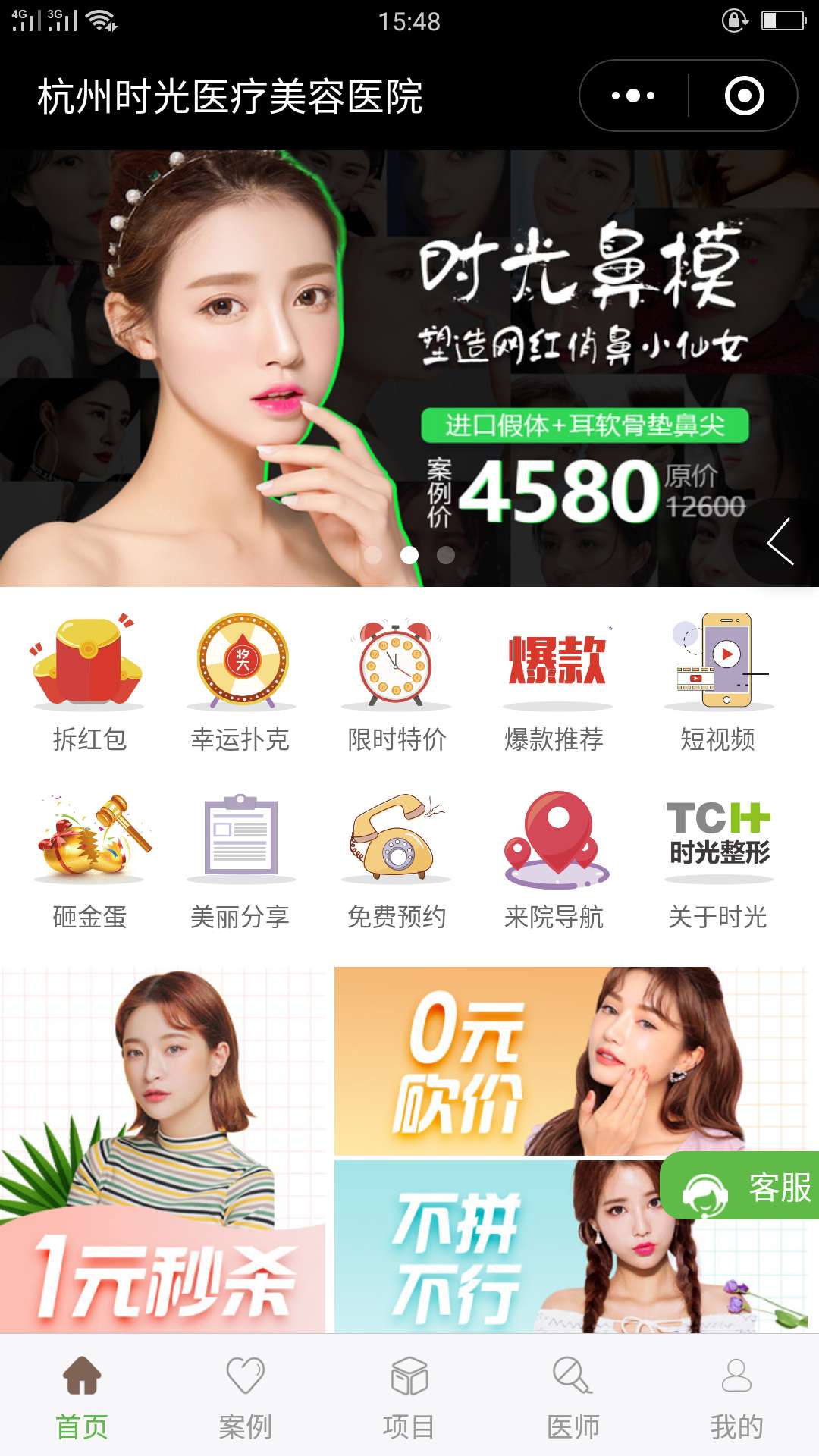
Task: Open 幸运扑克 lucky game
Action: coord(241,682)
